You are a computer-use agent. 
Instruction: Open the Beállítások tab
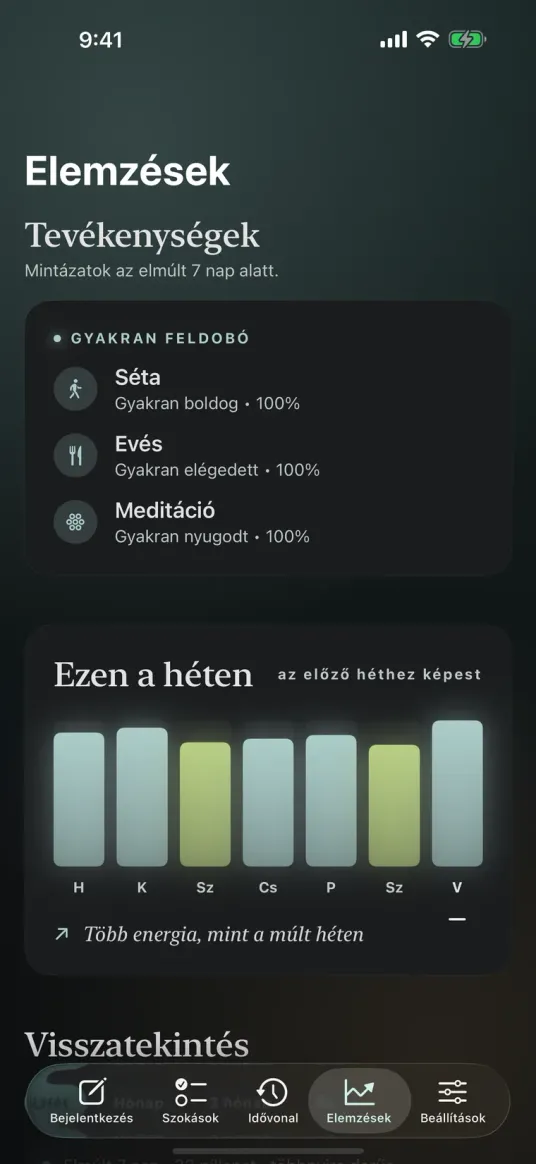[453, 1100]
